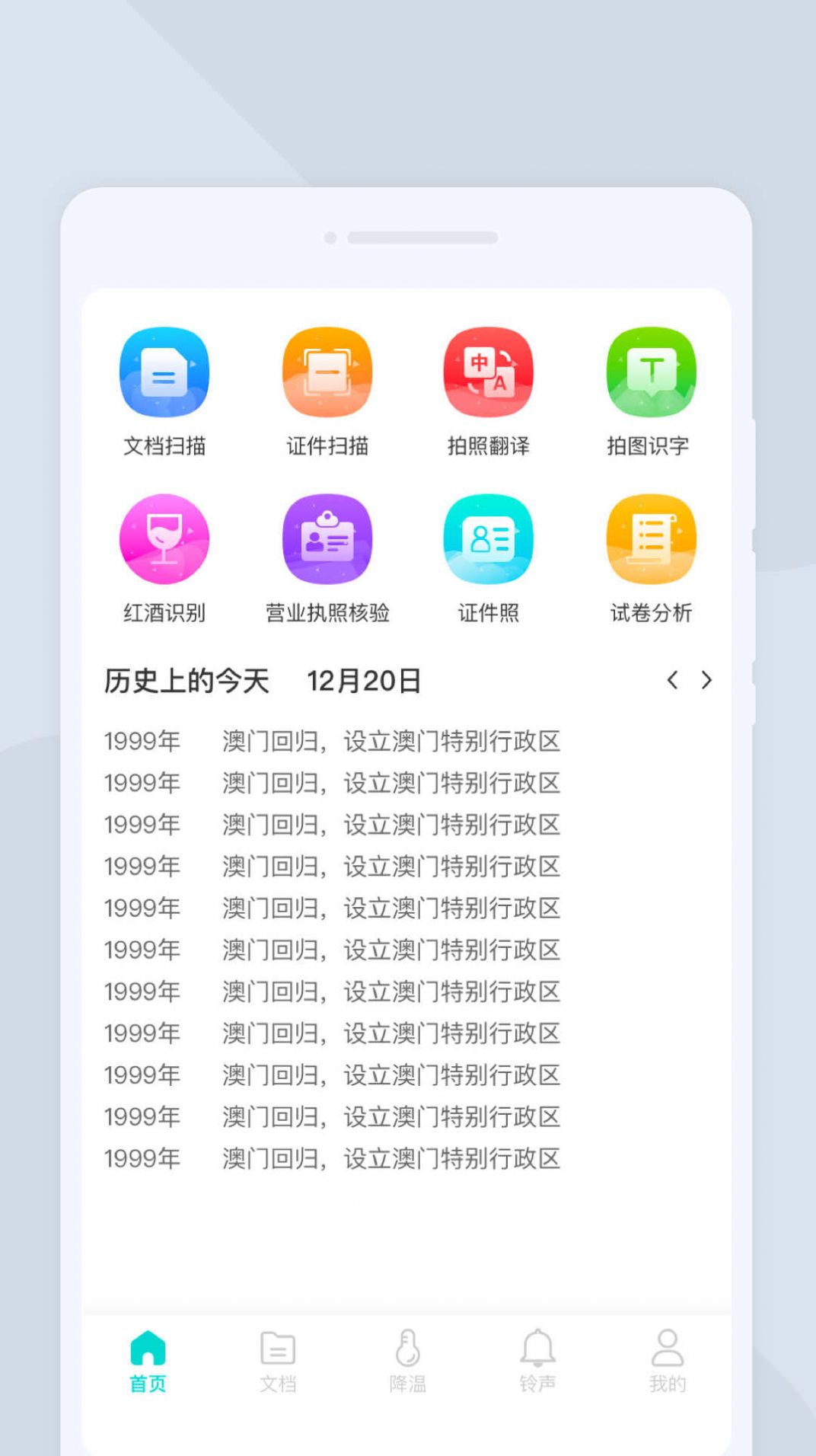Go to the previous day's history
The height and width of the screenshot is (1456, 816).
(671, 682)
